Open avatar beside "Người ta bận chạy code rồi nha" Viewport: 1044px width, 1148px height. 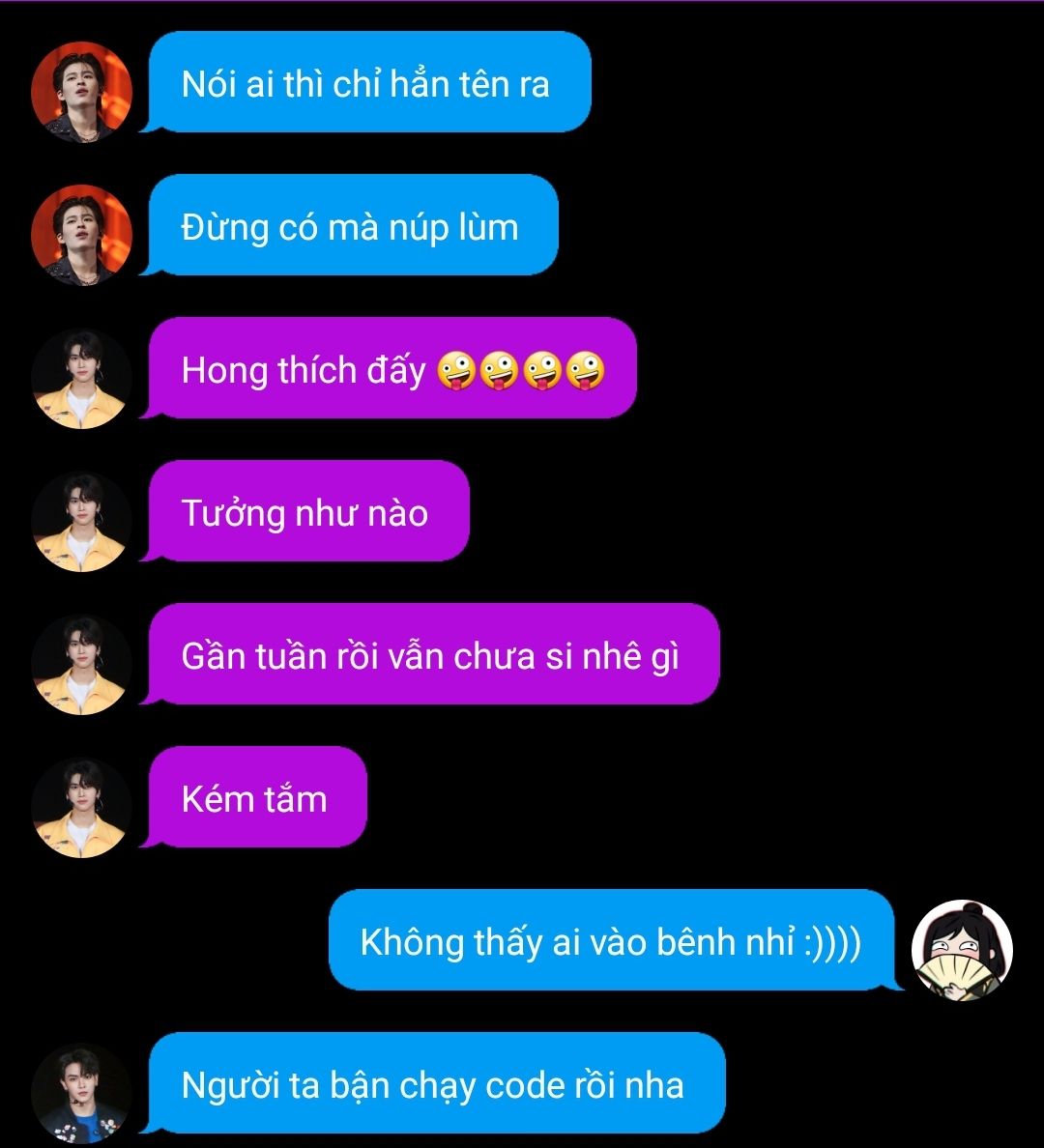click(x=81, y=1092)
